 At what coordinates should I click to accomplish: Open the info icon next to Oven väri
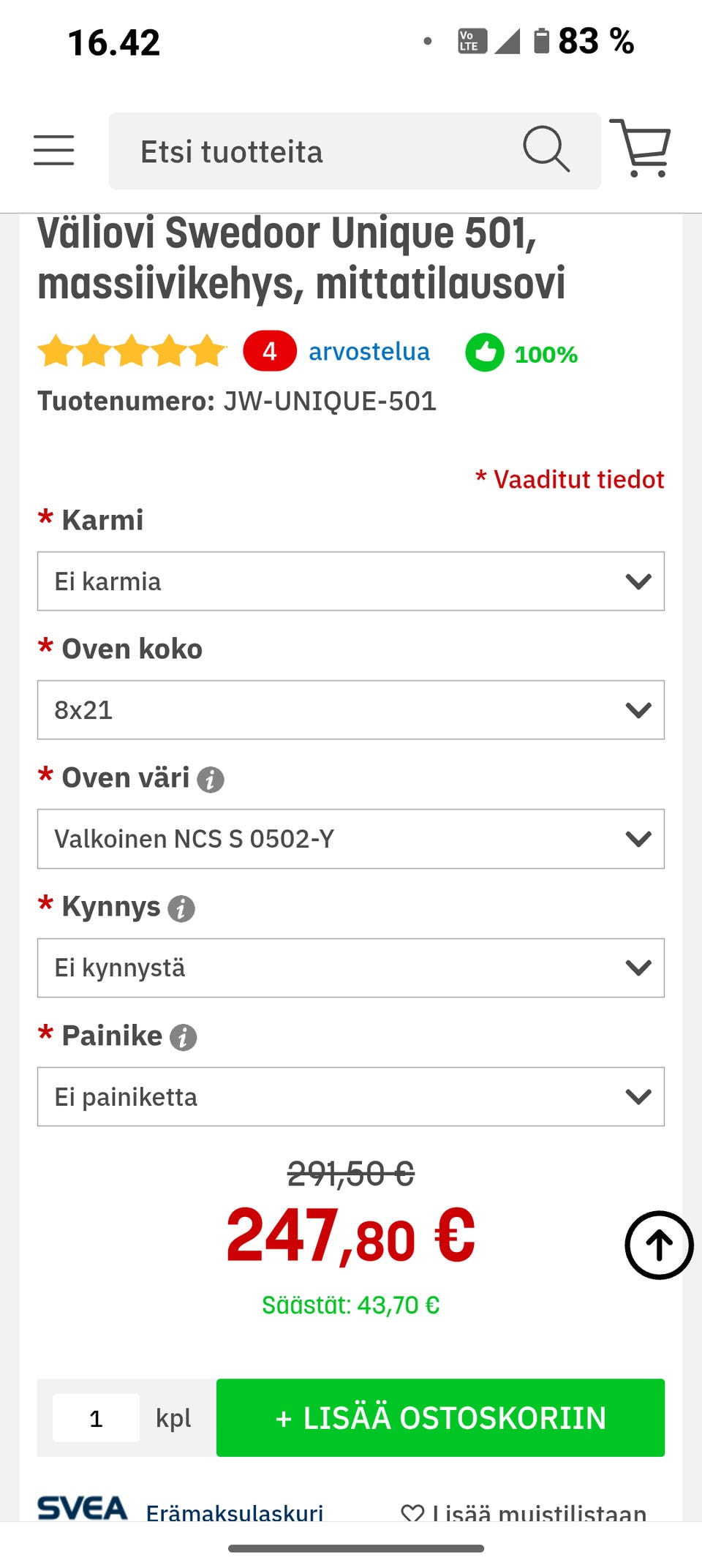click(211, 780)
